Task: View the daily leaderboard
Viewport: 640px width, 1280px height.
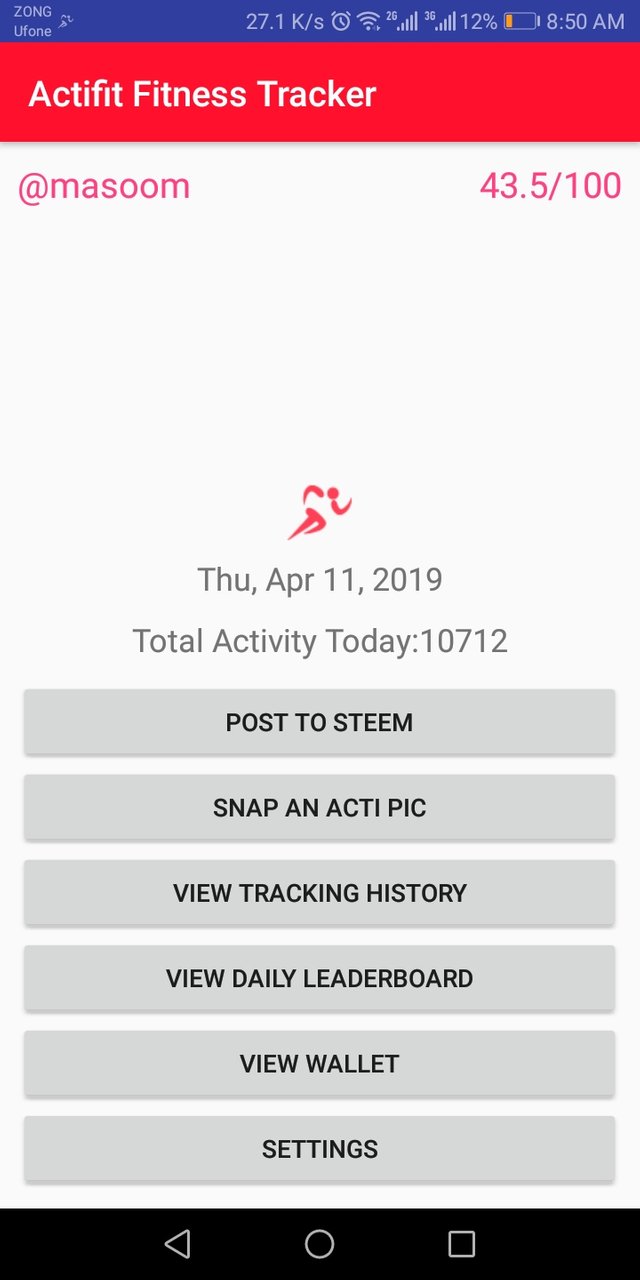Action: tap(319, 978)
